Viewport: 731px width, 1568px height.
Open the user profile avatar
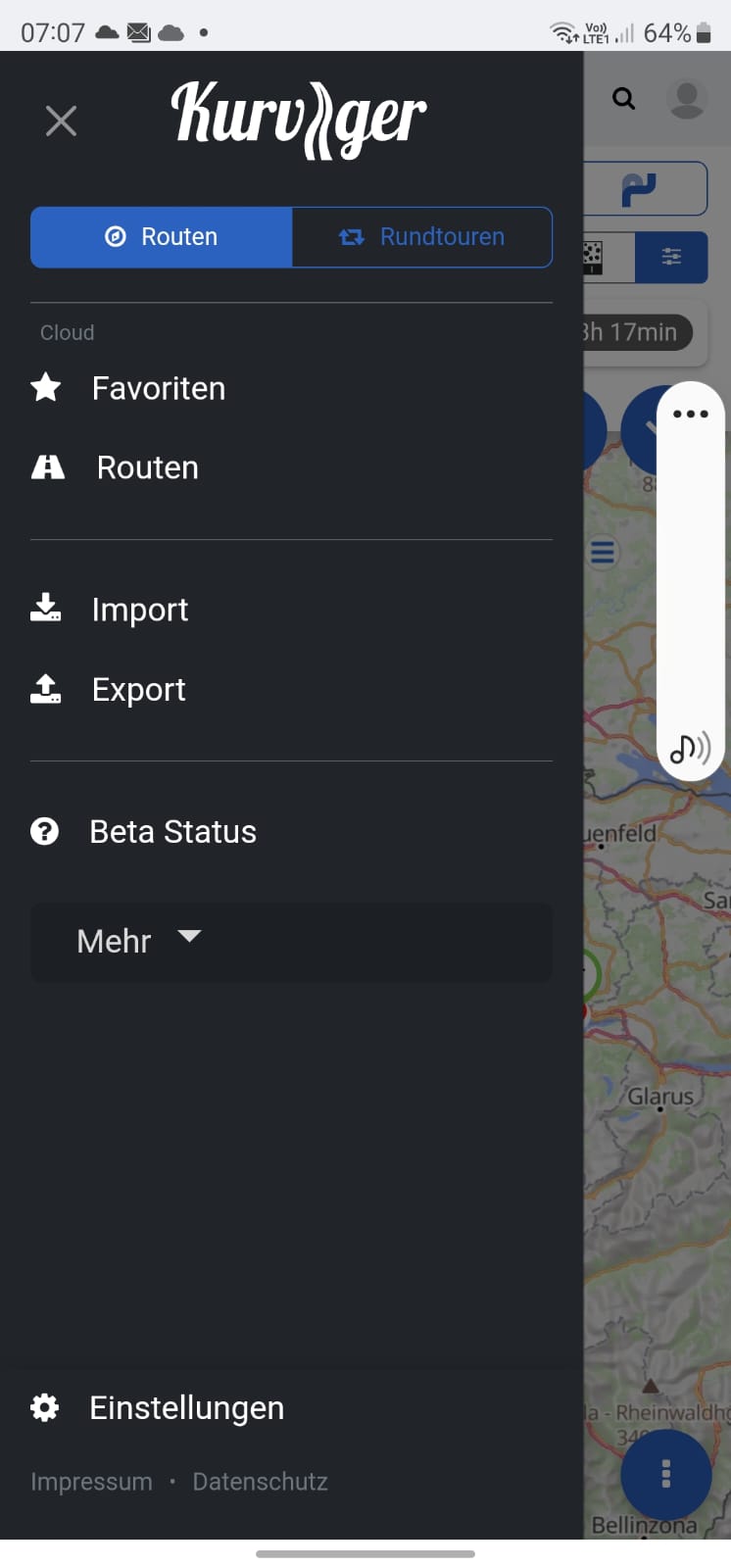point(687,99)
